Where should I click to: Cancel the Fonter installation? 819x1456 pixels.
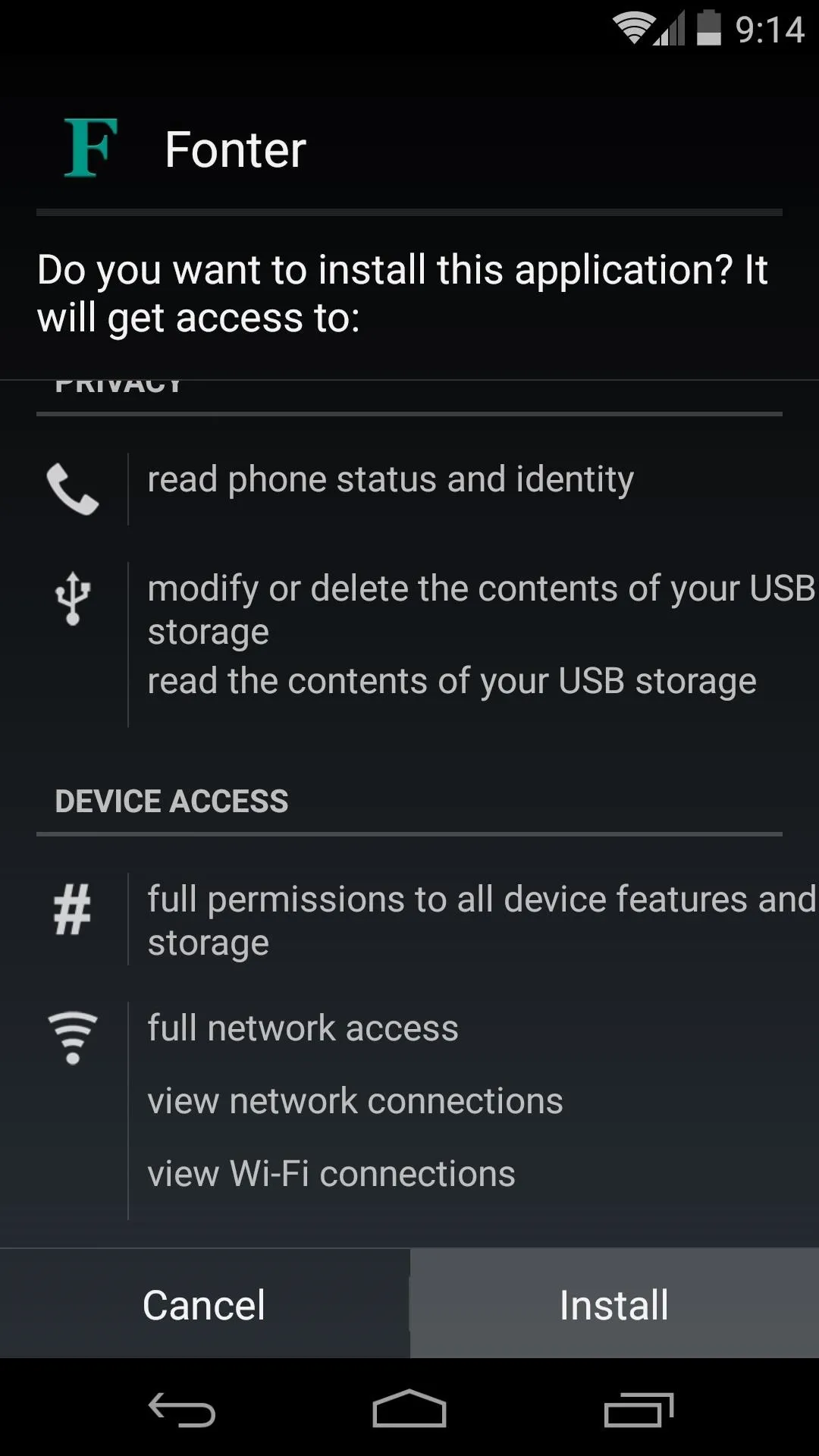[204, 1304]
